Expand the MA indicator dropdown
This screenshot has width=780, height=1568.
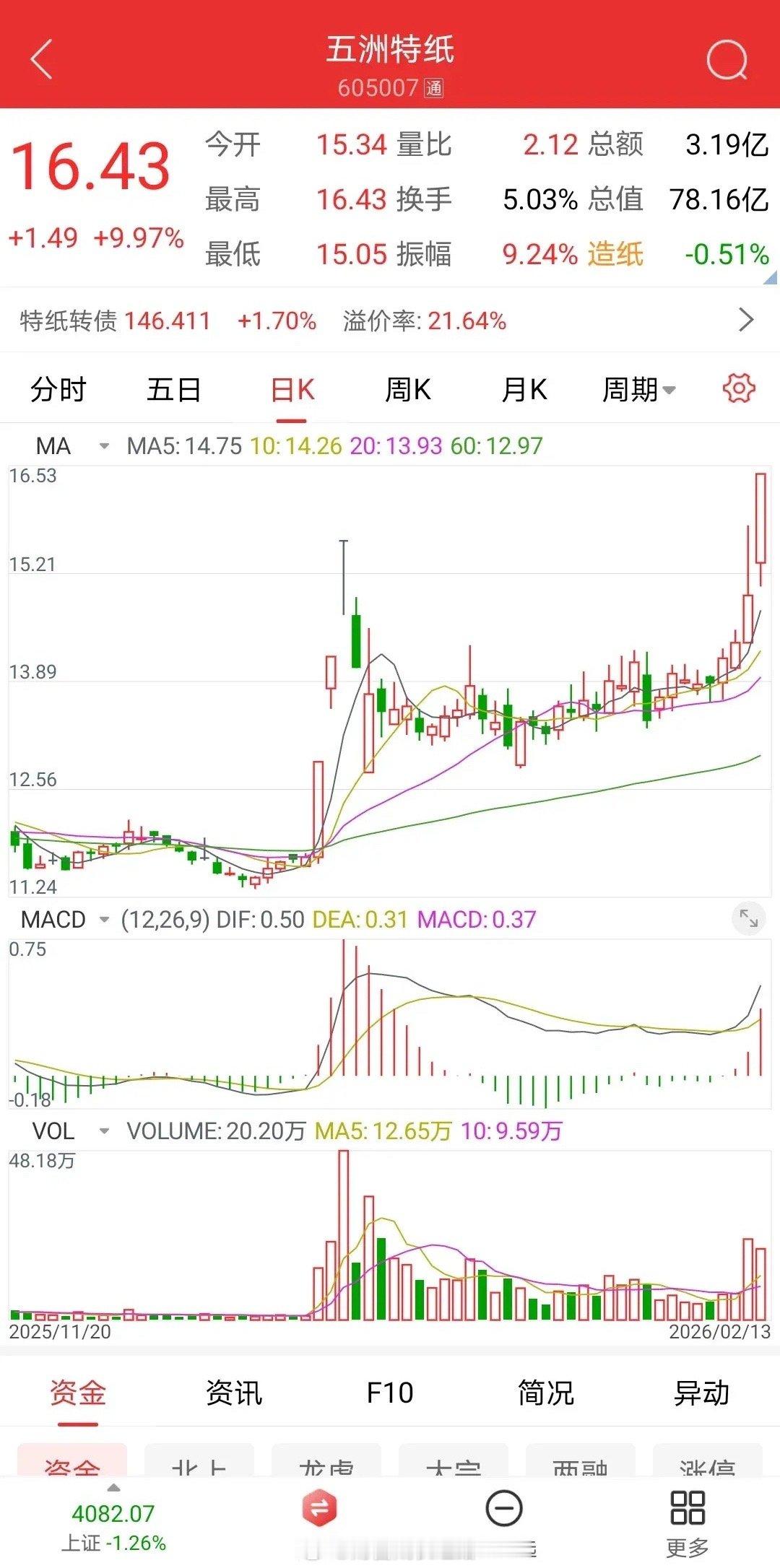(103, 446)
